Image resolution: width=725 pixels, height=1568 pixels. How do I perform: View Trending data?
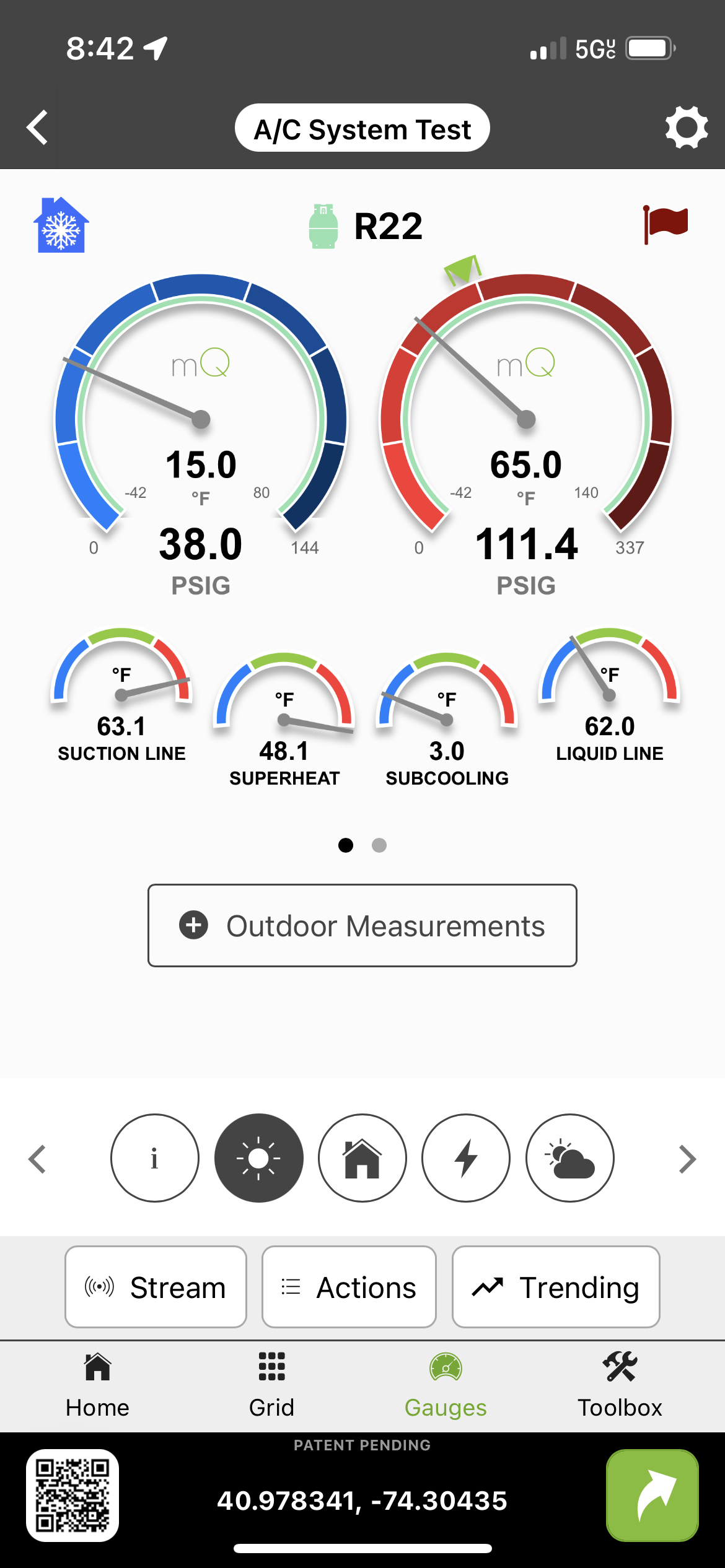556,1287
